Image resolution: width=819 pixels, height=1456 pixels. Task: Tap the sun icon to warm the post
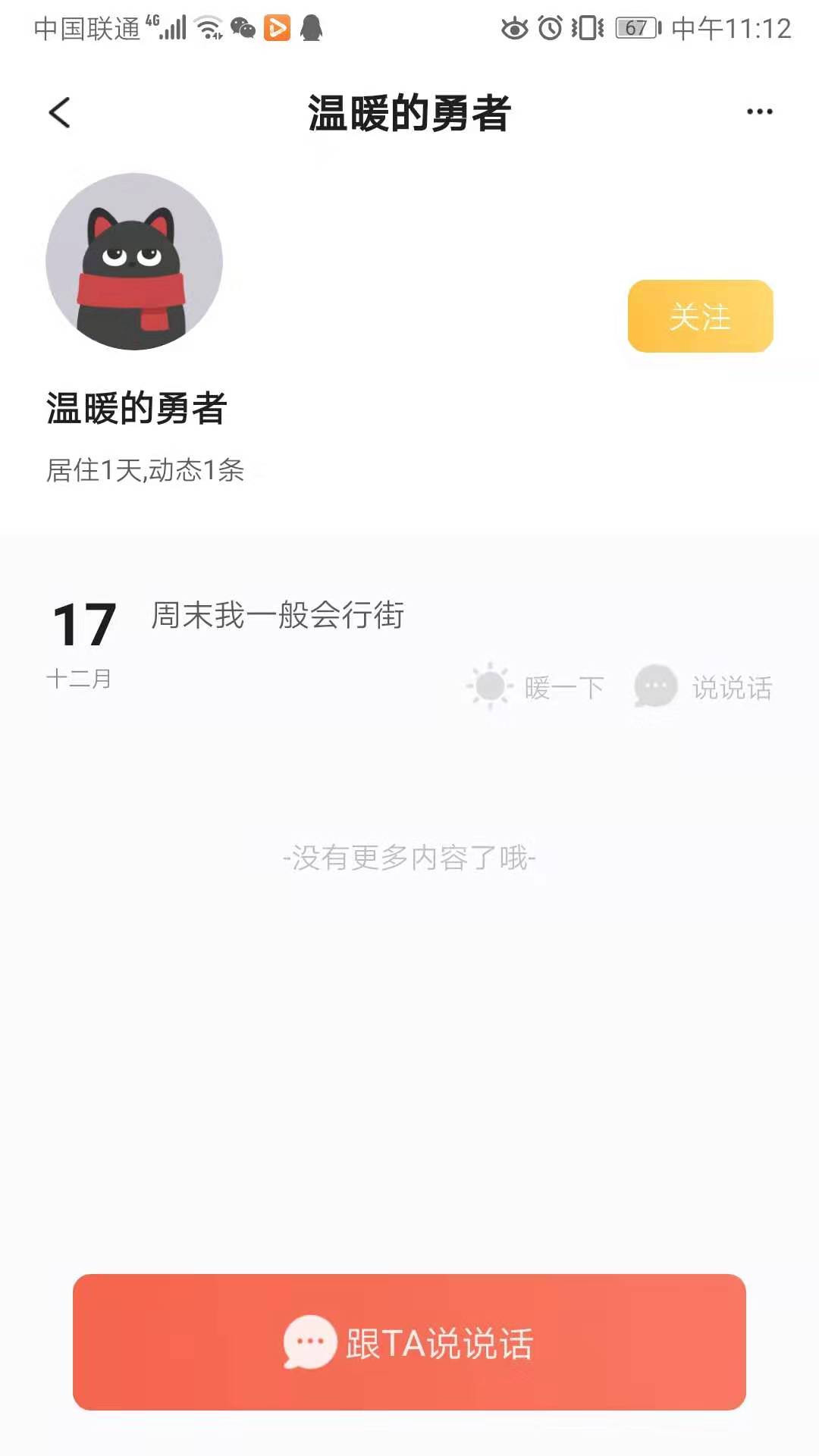pos(488,685)
